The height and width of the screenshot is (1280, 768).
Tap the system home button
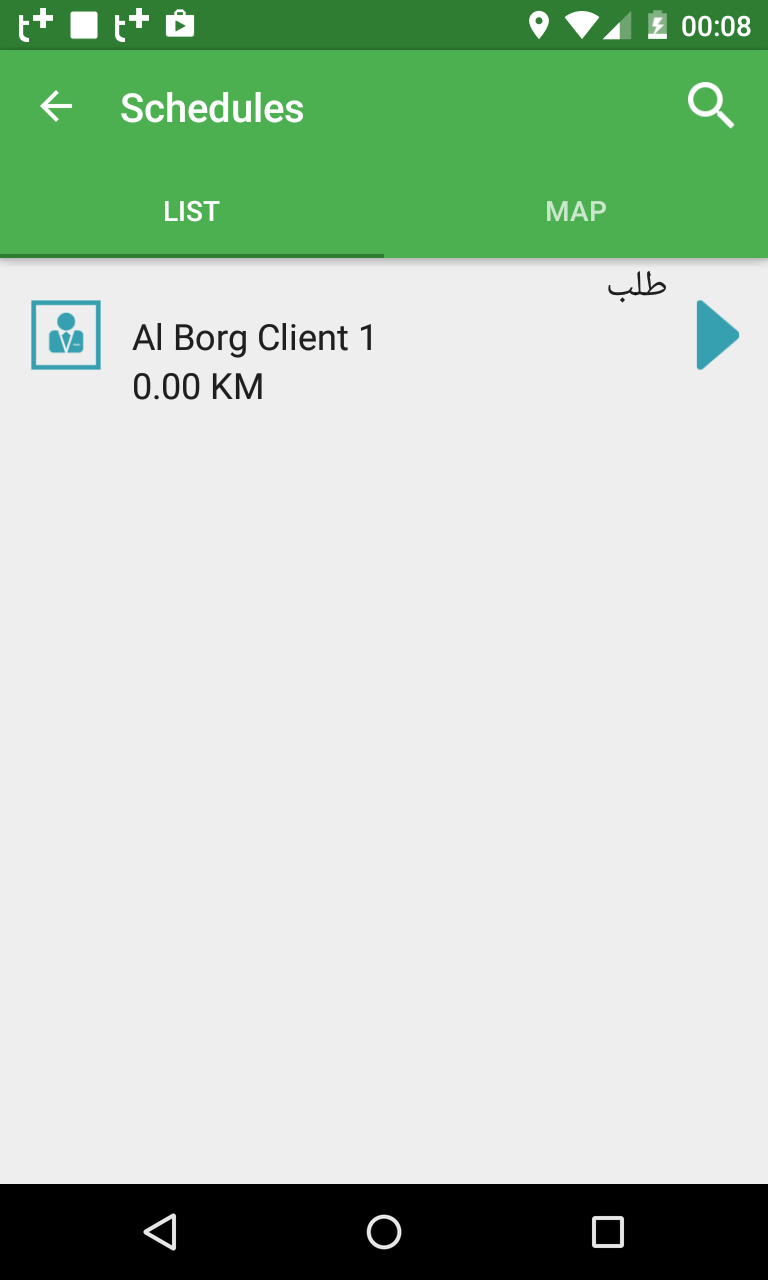tap(384, 1231)
